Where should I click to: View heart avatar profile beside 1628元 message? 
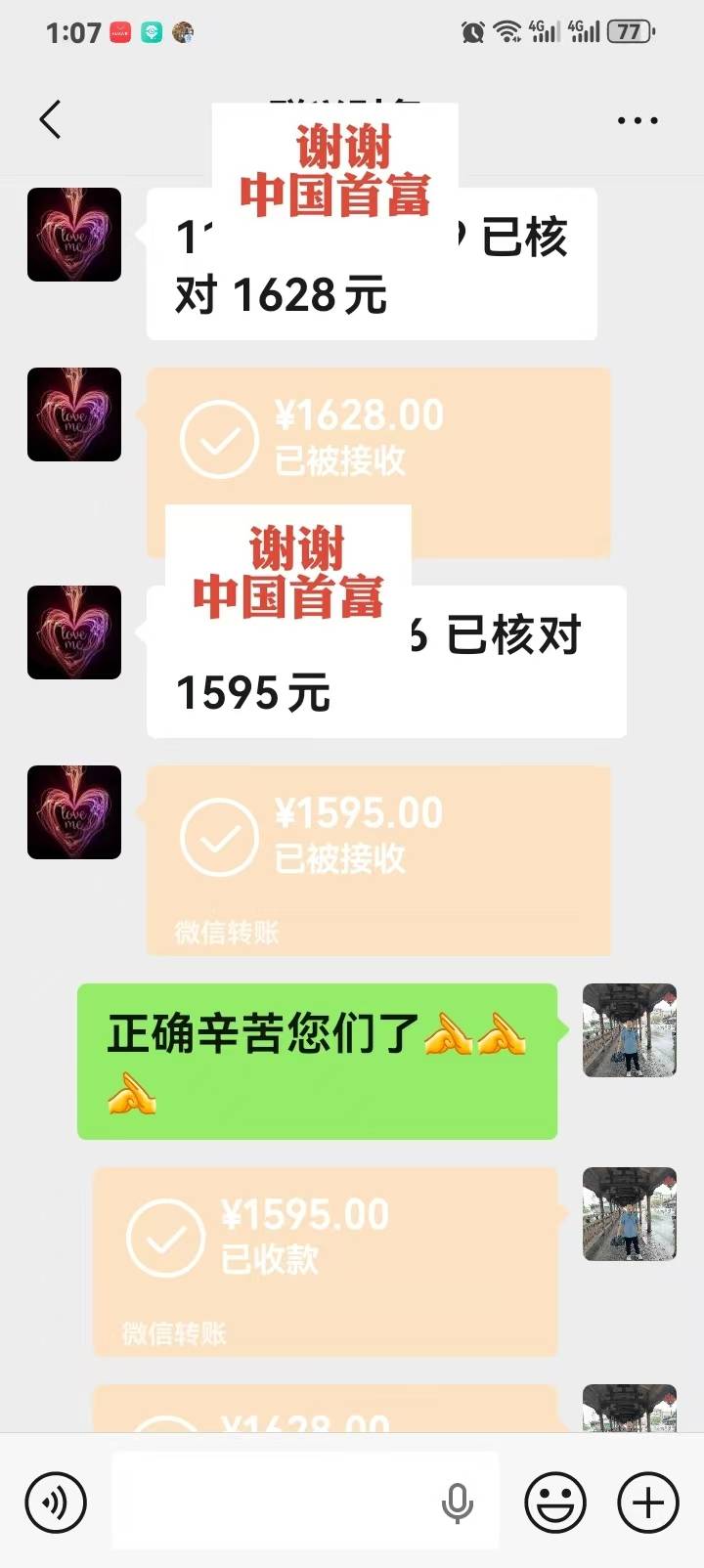74,235
